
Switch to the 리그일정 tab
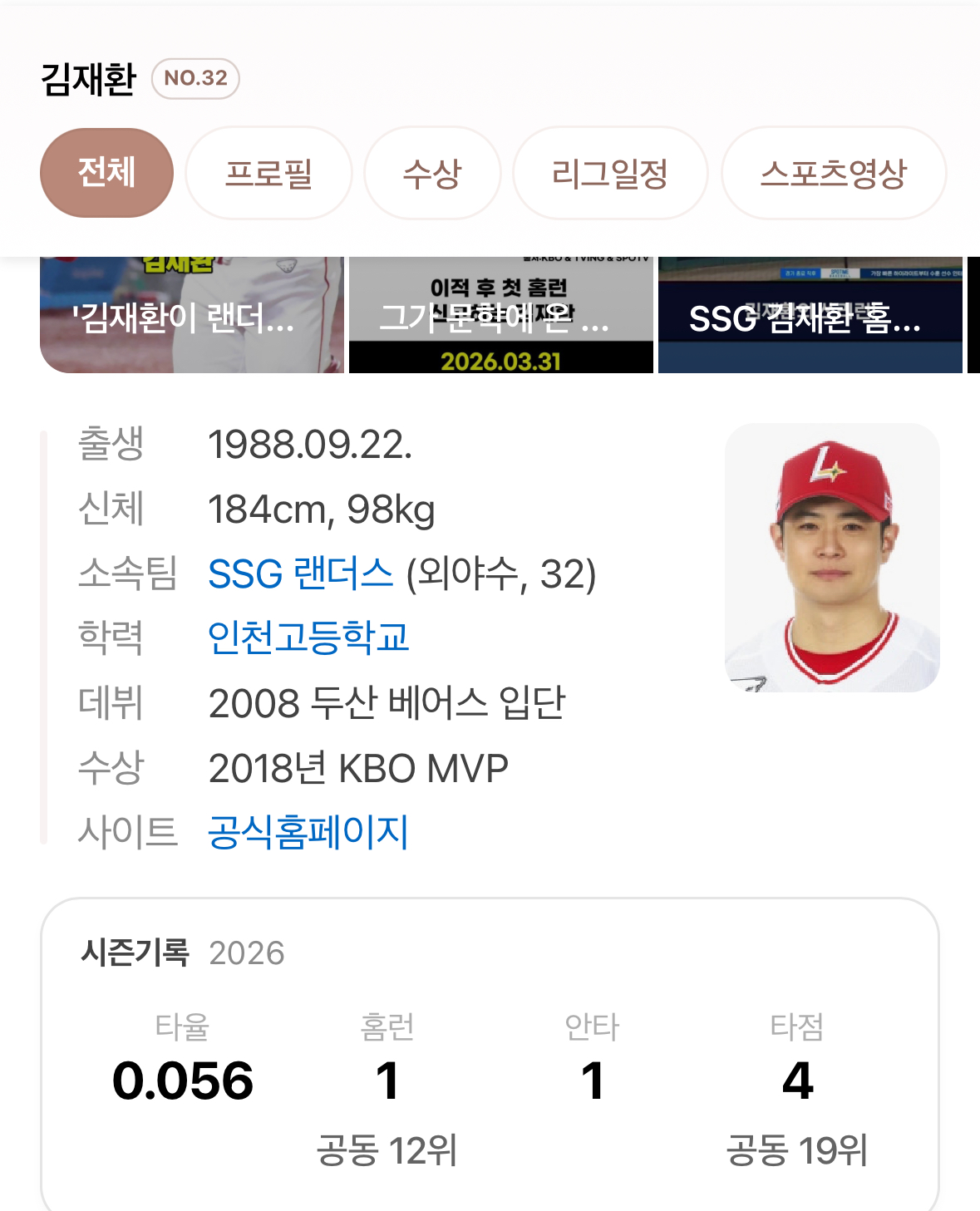click(x=610, y=173)
